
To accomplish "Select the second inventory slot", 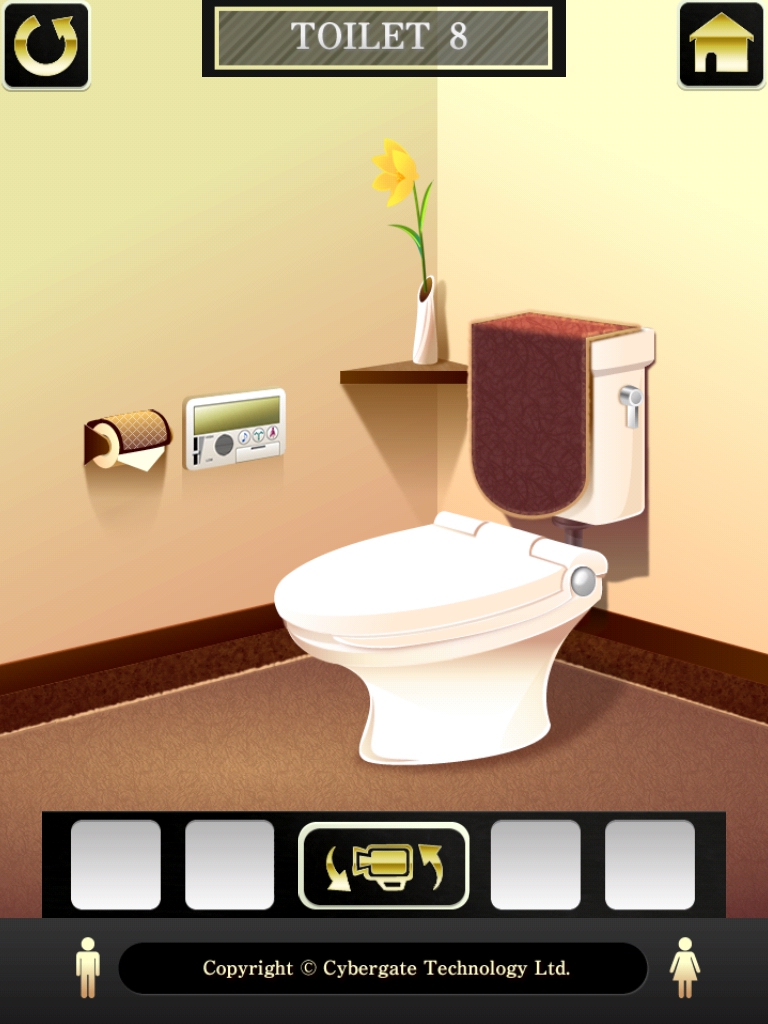I will point(230,865).
